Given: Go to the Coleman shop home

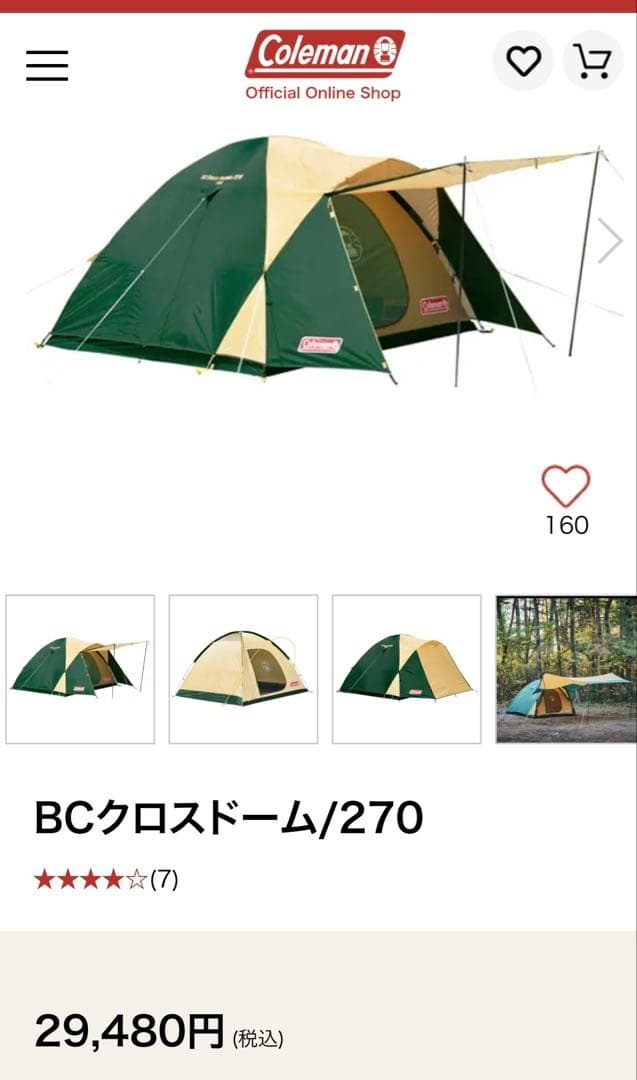Looking at the screenshot, I should [324, 65].
